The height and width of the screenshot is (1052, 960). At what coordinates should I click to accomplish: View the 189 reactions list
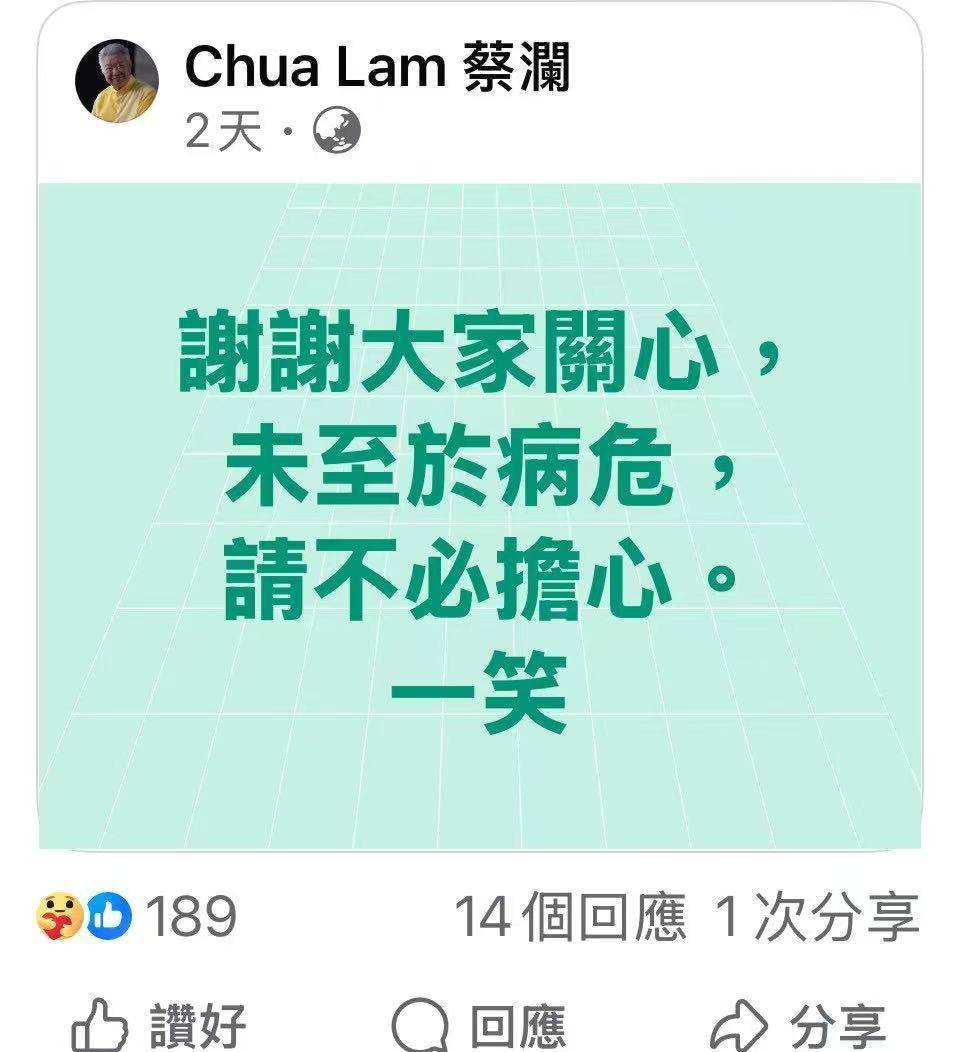coord(138,917)
